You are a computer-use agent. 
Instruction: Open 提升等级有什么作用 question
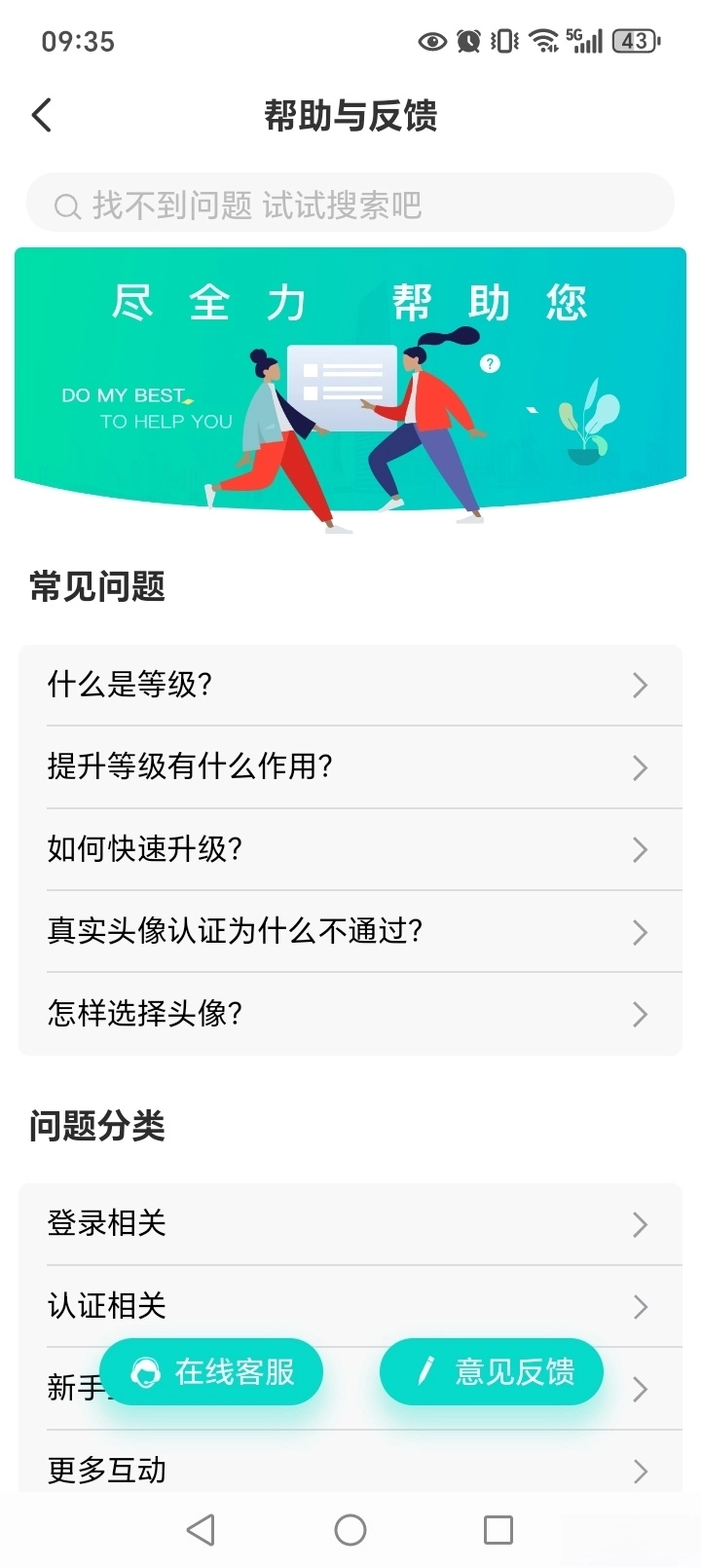click(x=350, y=767)
